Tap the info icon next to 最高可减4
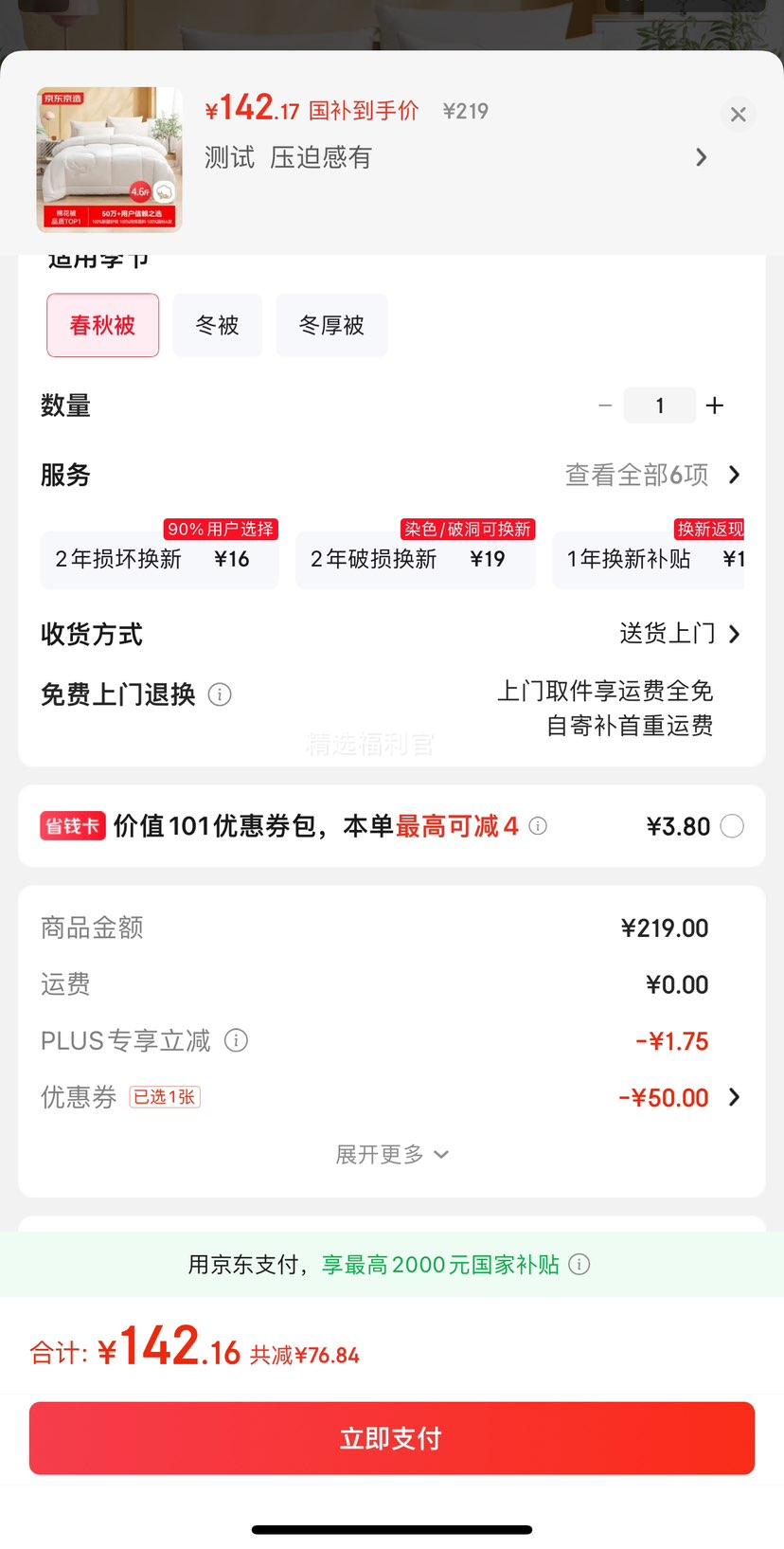This screenshot has width=784, height=1549. pos(538,826)
